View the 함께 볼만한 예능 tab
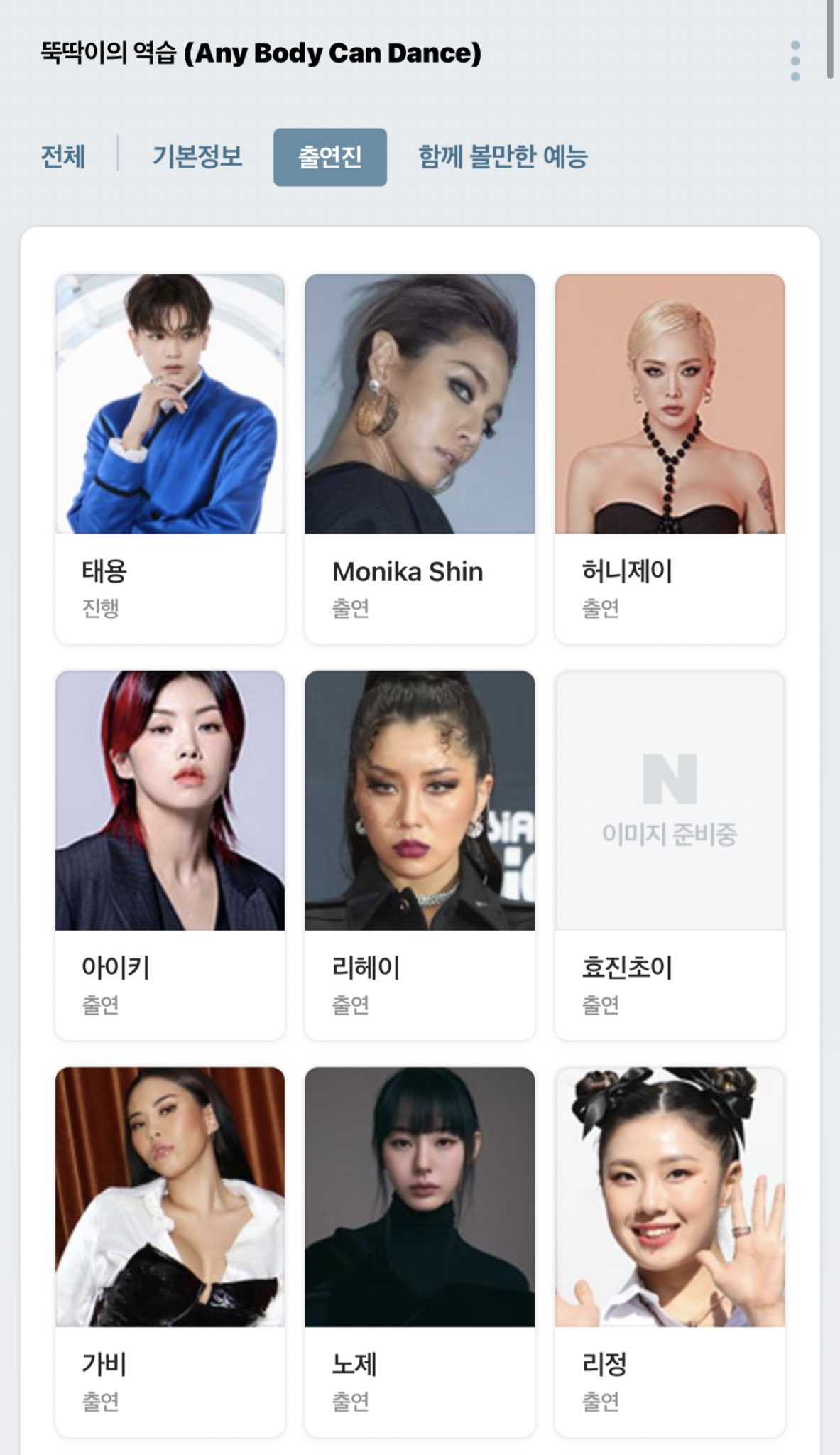This screenshot has height=1455, width=840. [x=503, y=158]
